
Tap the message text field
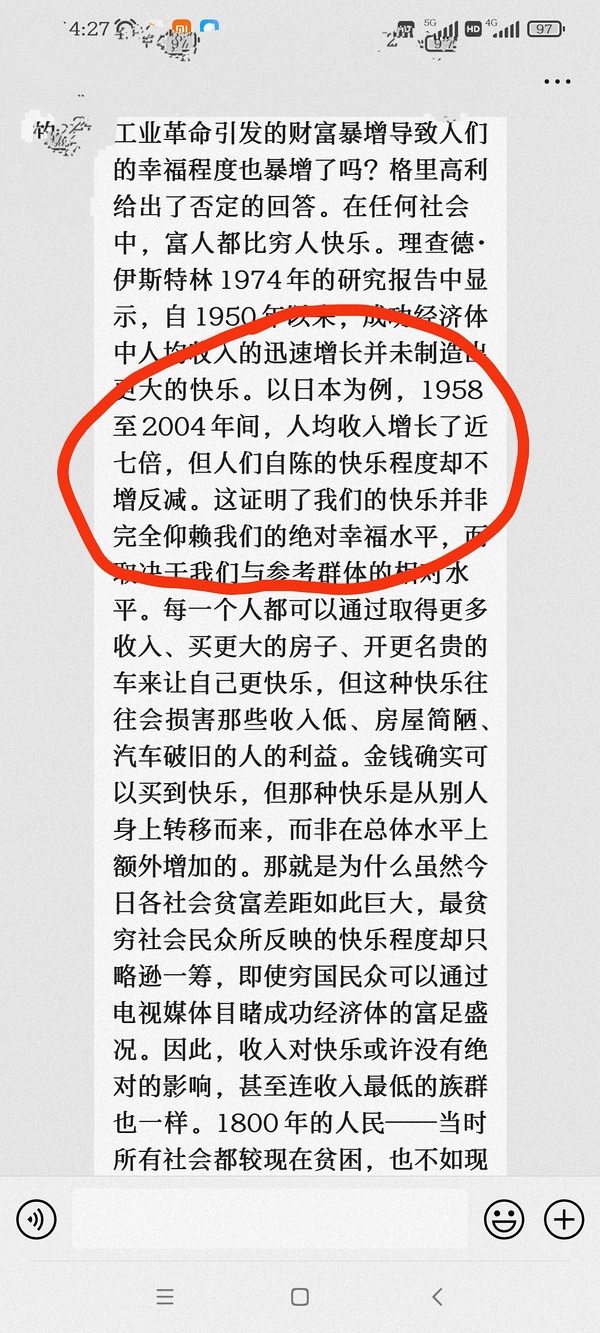tap(270, 1219)
